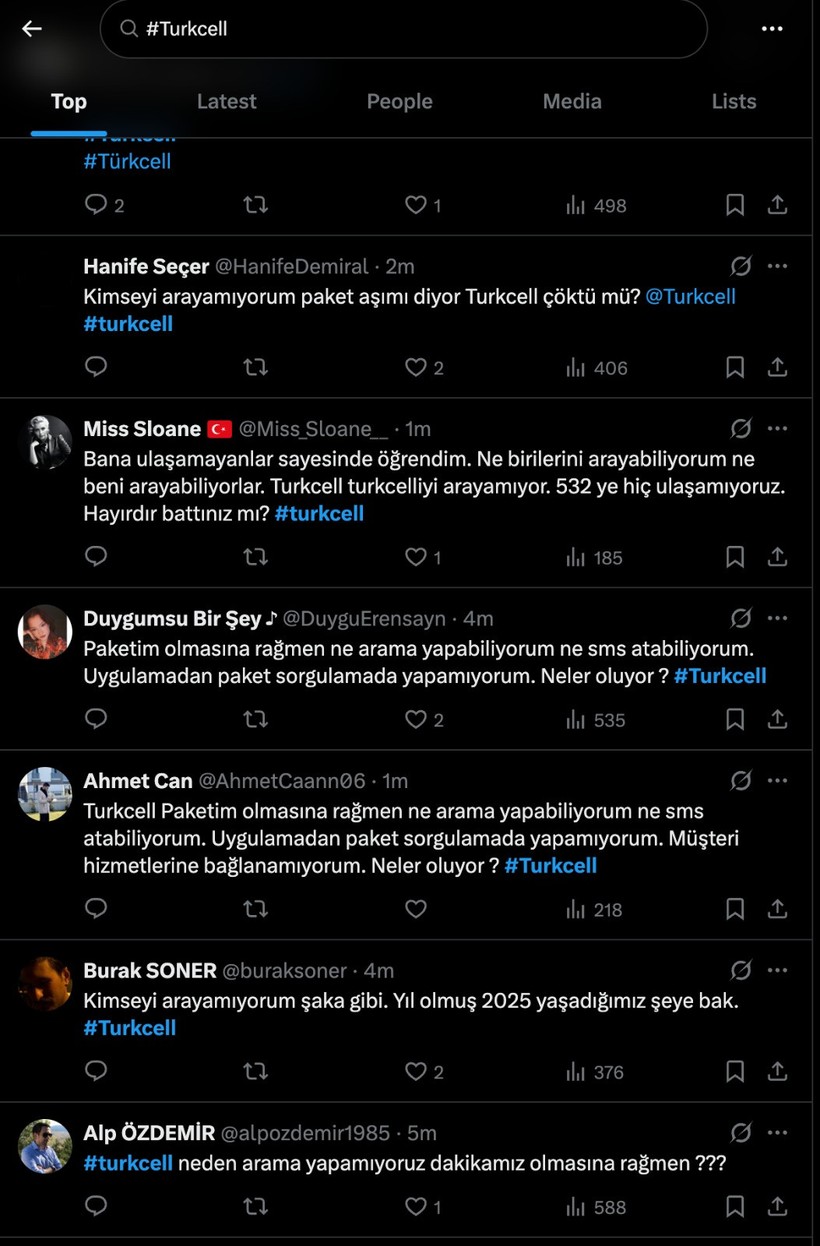
Task: Repost Duygumsu Bir Şey's tweet
Action: pyautogui.click(x=256, y=719)
